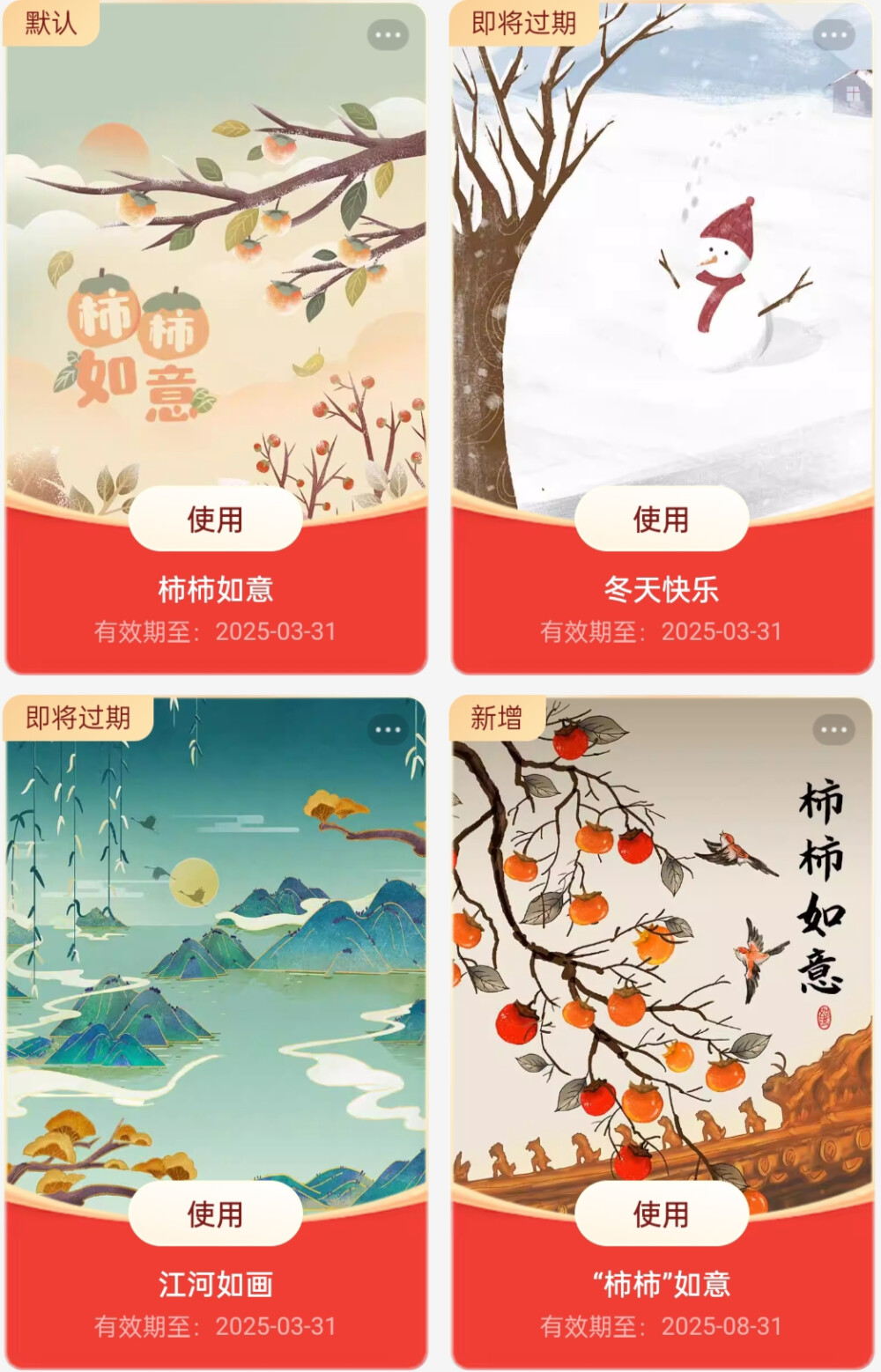Viewport: 881px width, 1372px height.
Task: Tap 使用 on the 柿柿如意 default cover
Action: pyautogui.click(x=215, y=520)
